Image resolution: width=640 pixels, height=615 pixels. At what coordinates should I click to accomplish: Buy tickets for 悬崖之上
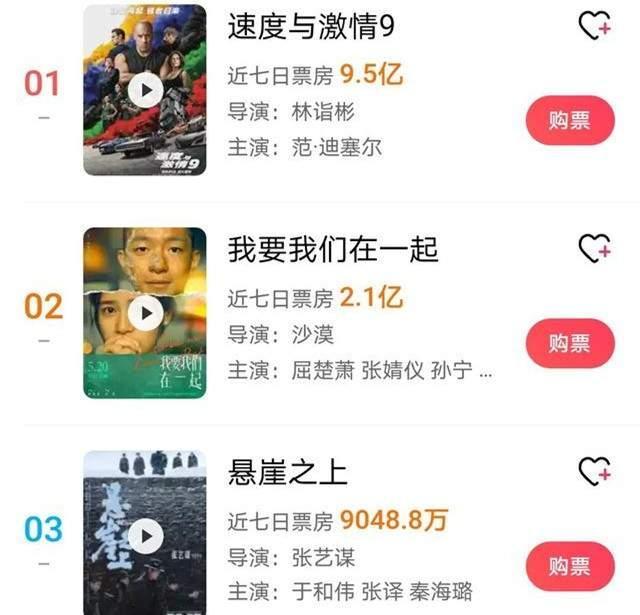tap(570, 567)
